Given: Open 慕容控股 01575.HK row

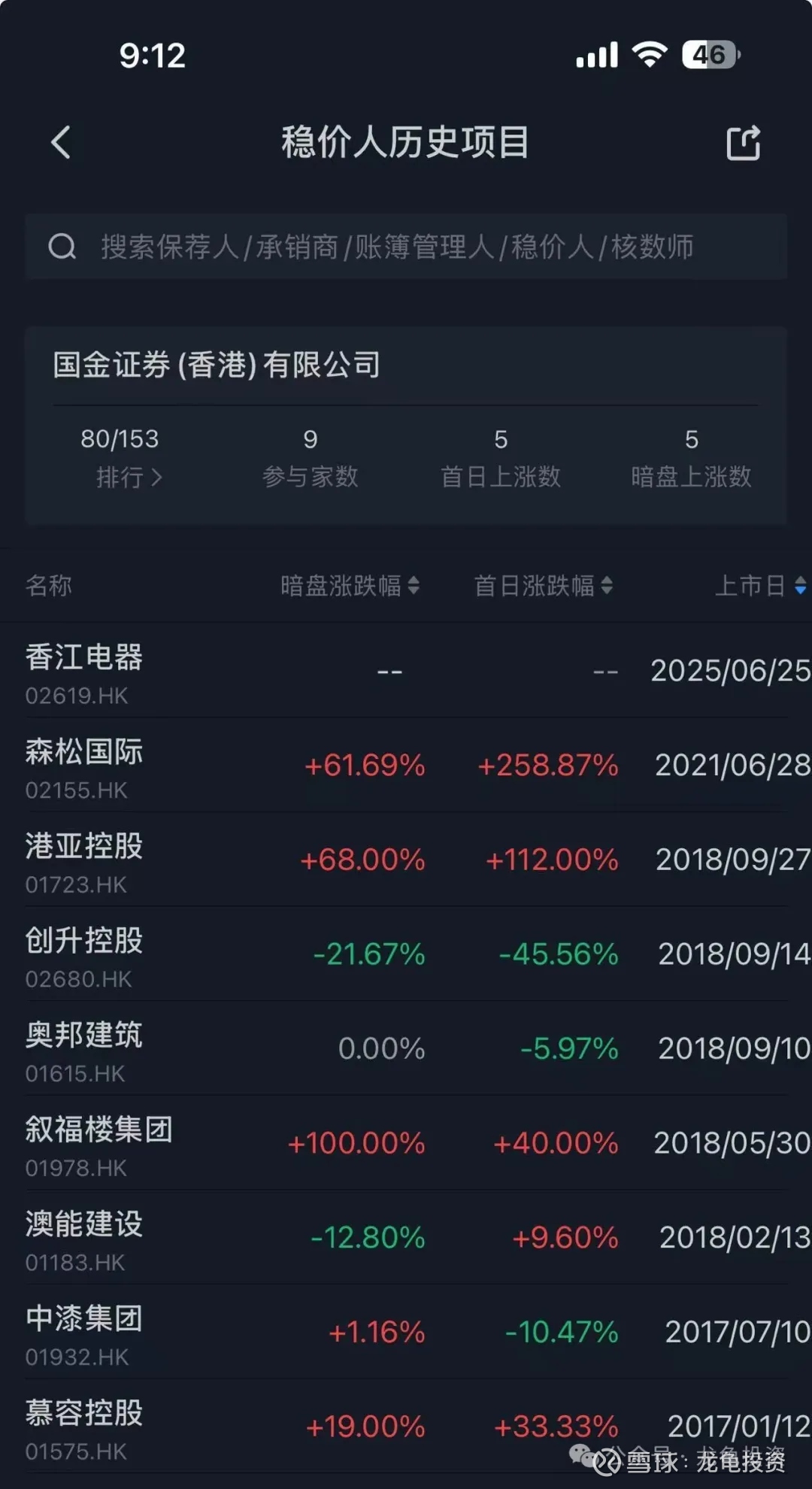Looking at the screenshot, I should (406, 1426).
